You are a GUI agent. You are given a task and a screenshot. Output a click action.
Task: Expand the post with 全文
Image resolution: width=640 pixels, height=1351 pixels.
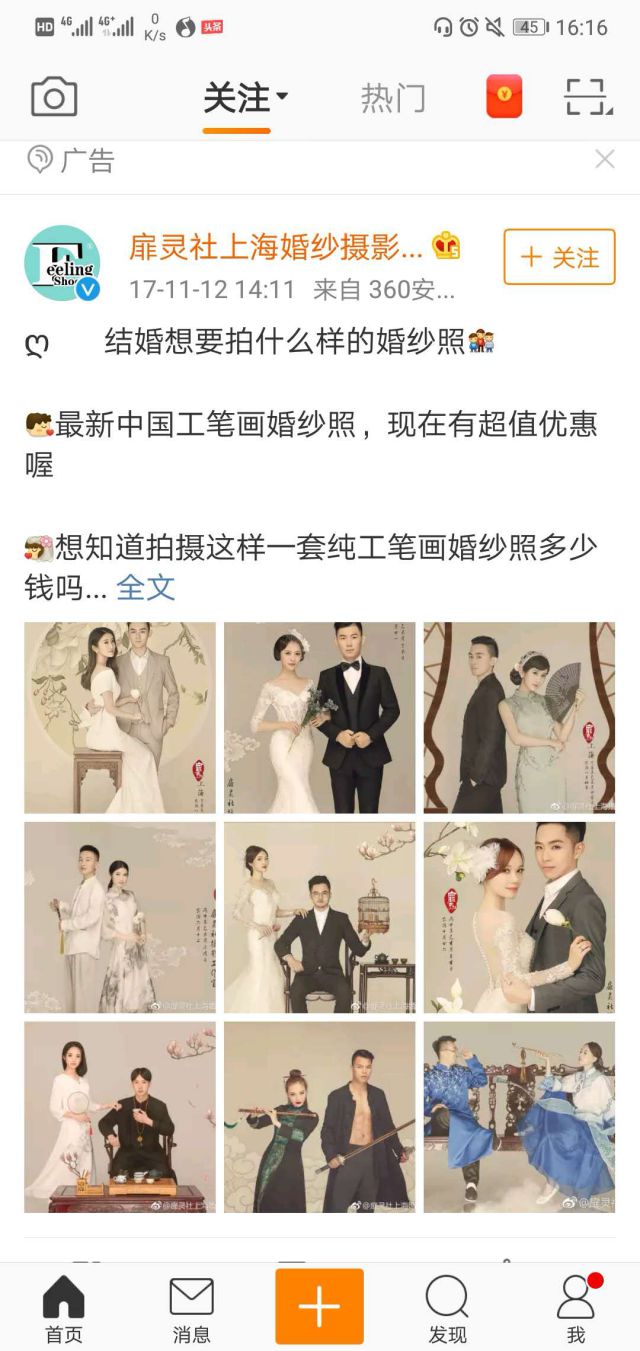click(x=146, y=587)
